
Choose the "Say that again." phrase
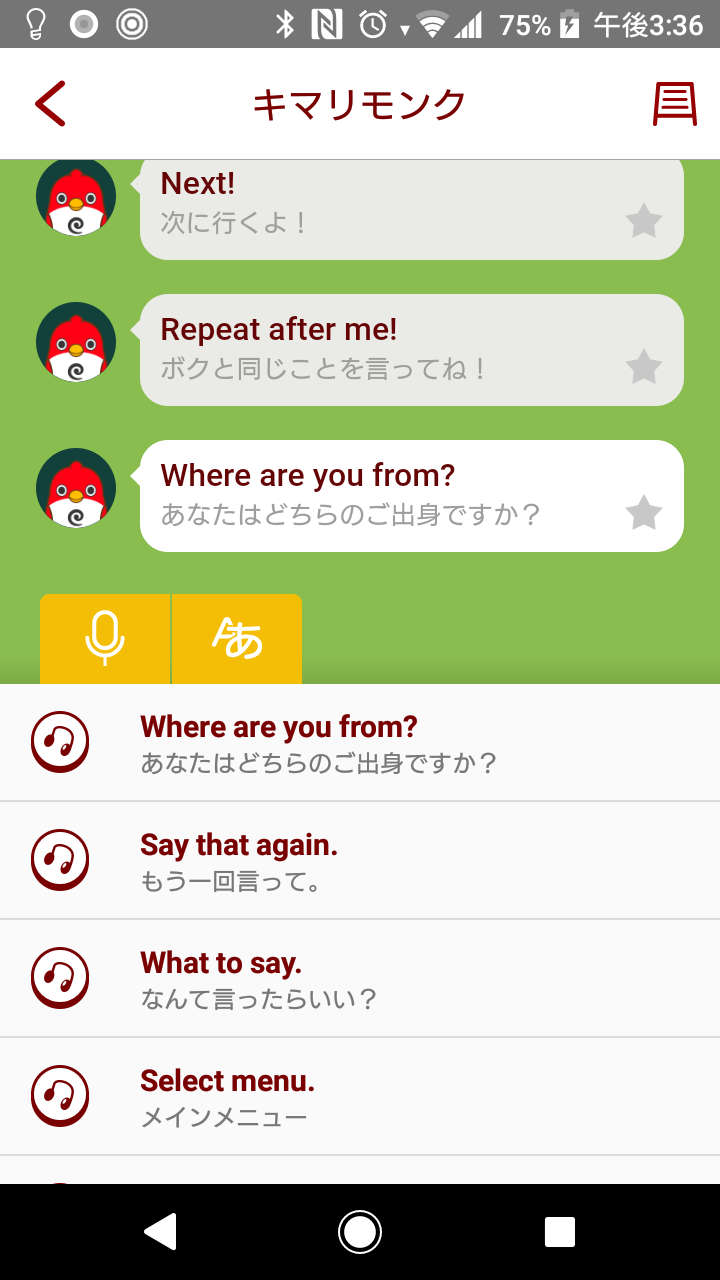point(360,861)
